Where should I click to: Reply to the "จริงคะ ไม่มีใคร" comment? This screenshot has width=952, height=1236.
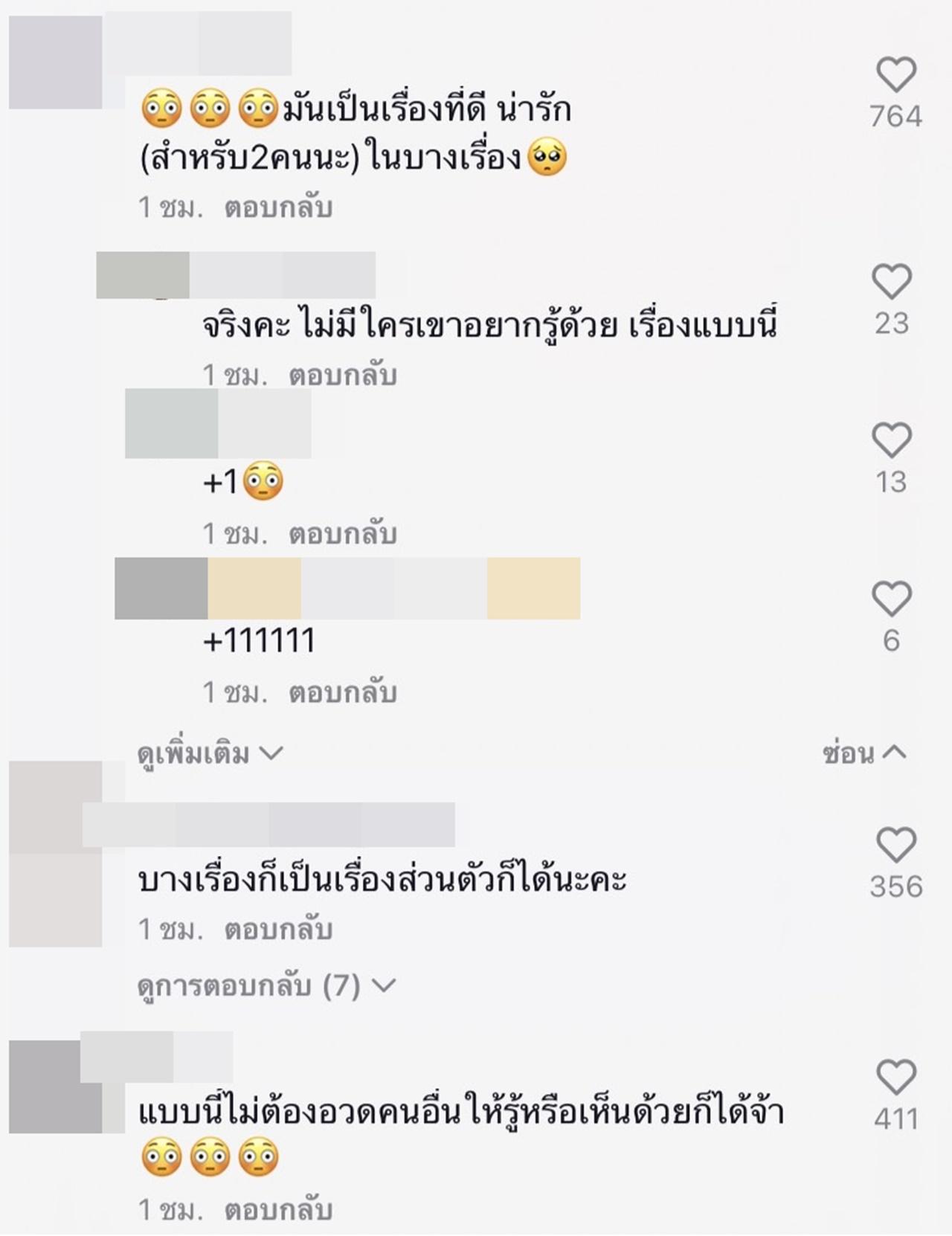[x=342, y=376]
